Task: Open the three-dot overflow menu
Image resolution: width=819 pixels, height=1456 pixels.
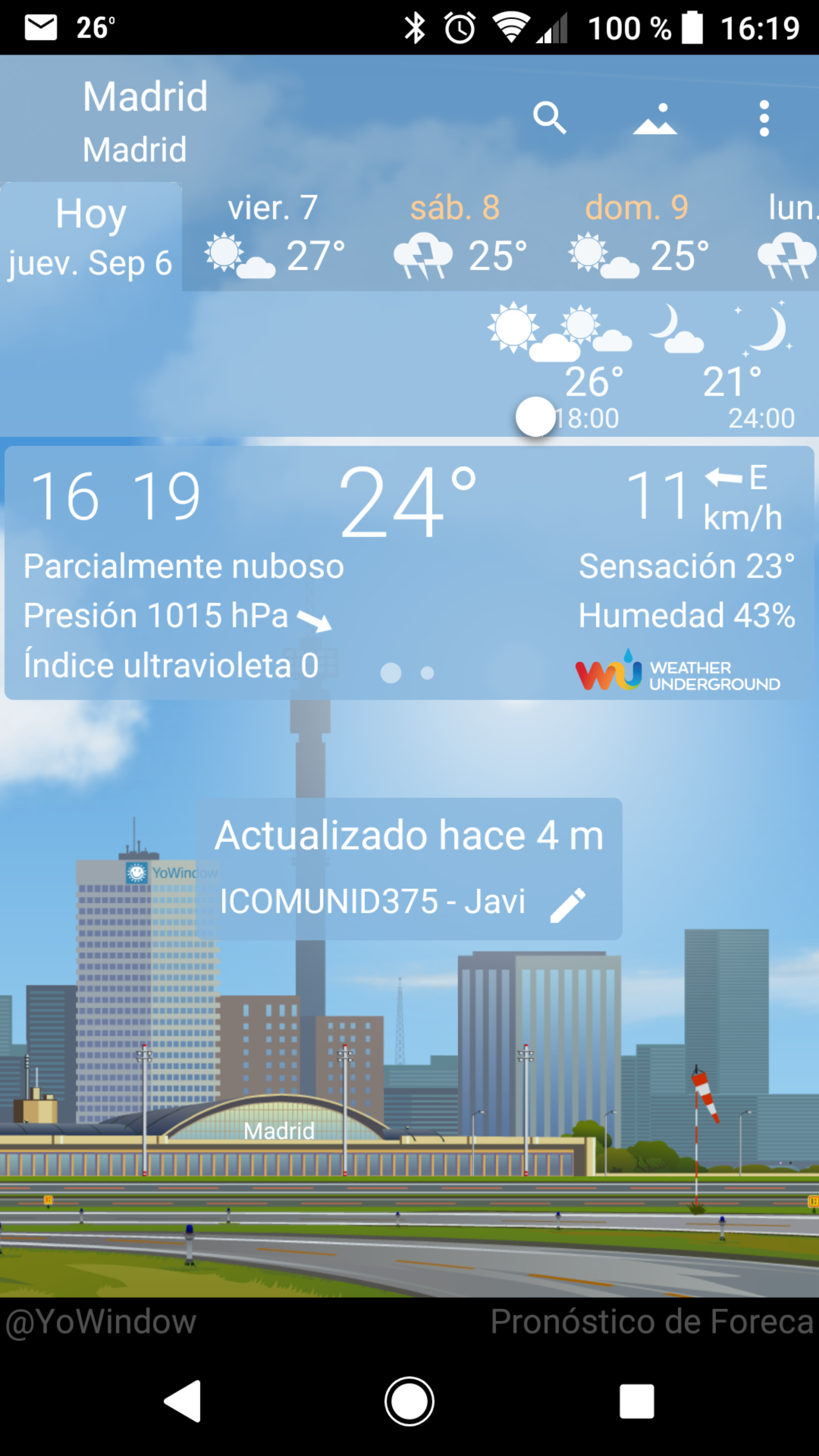Action: tap(764, 119)
